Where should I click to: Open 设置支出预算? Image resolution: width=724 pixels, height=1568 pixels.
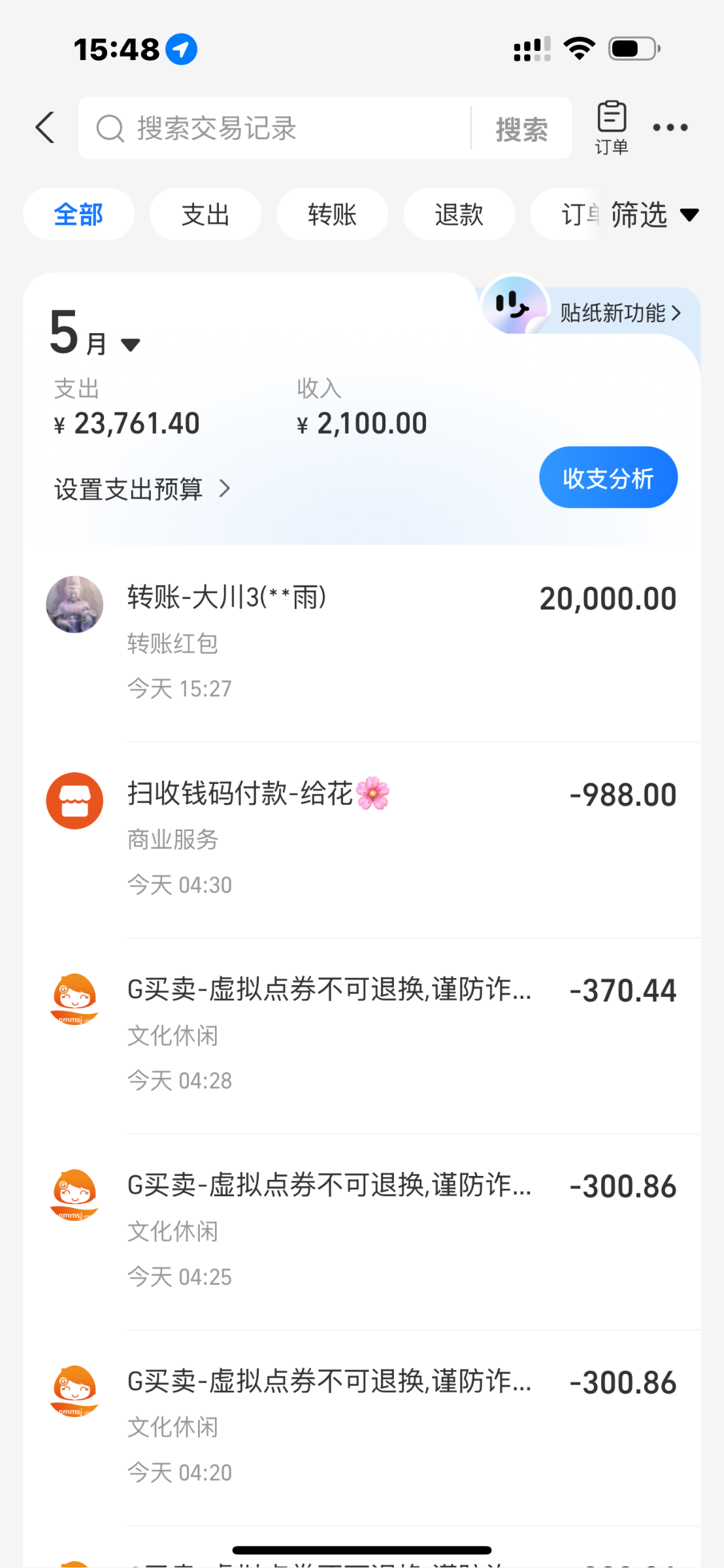point(142,489)
